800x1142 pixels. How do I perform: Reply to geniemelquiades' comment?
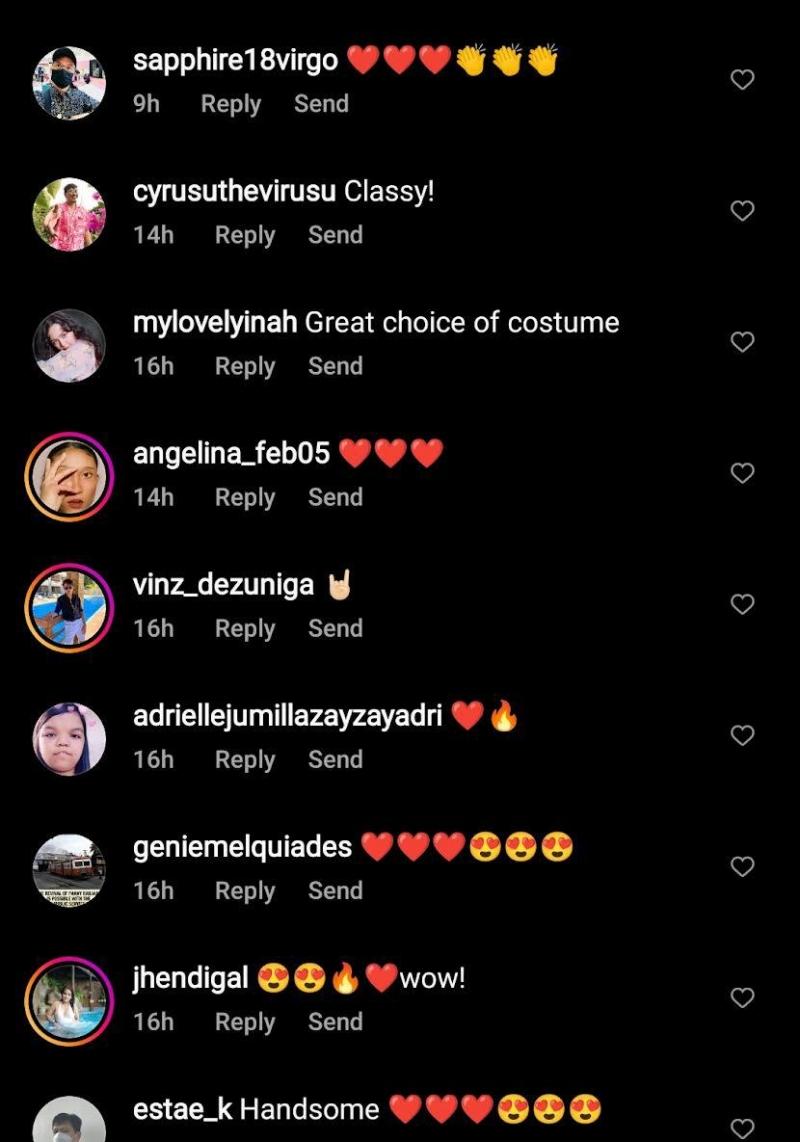click(x=245, y=891)
